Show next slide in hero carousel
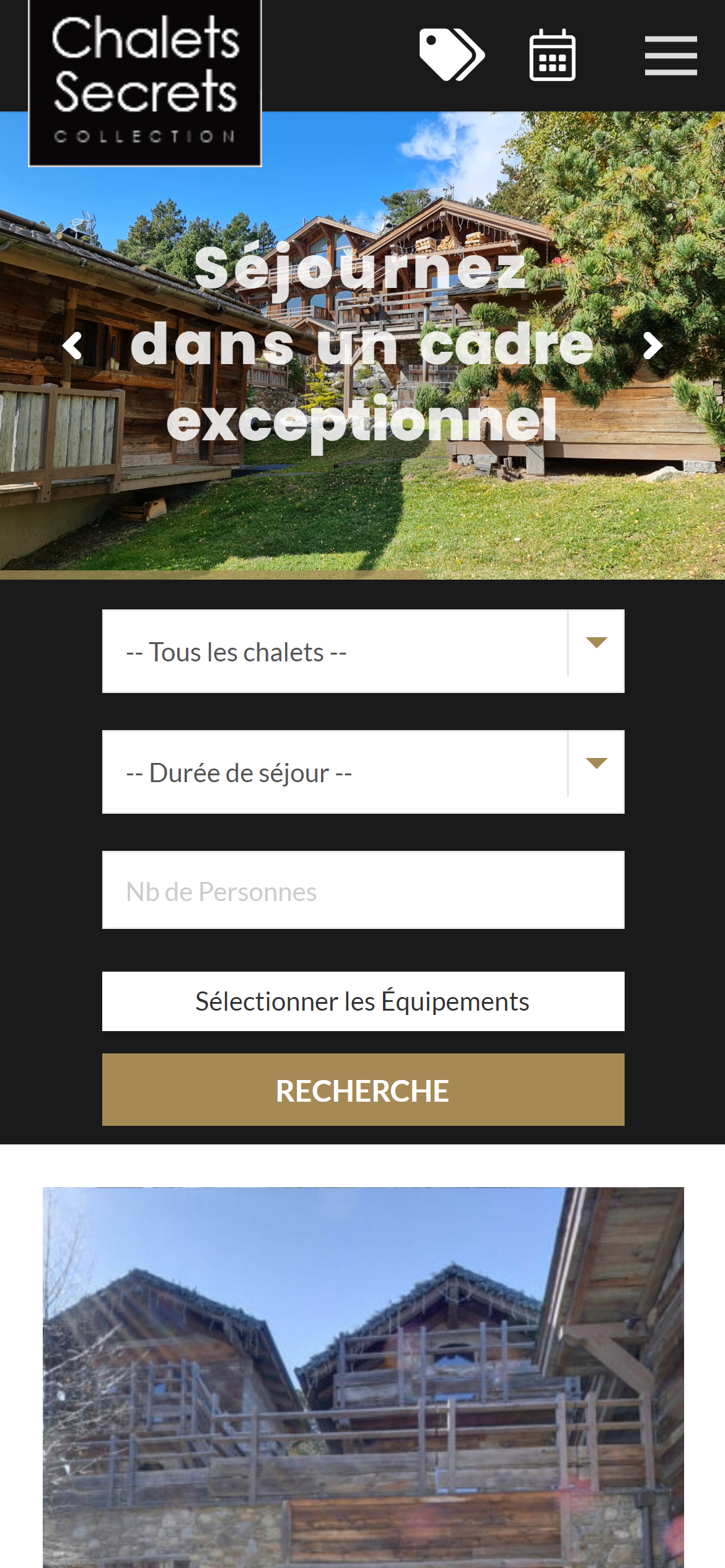 tap(652, 346)
